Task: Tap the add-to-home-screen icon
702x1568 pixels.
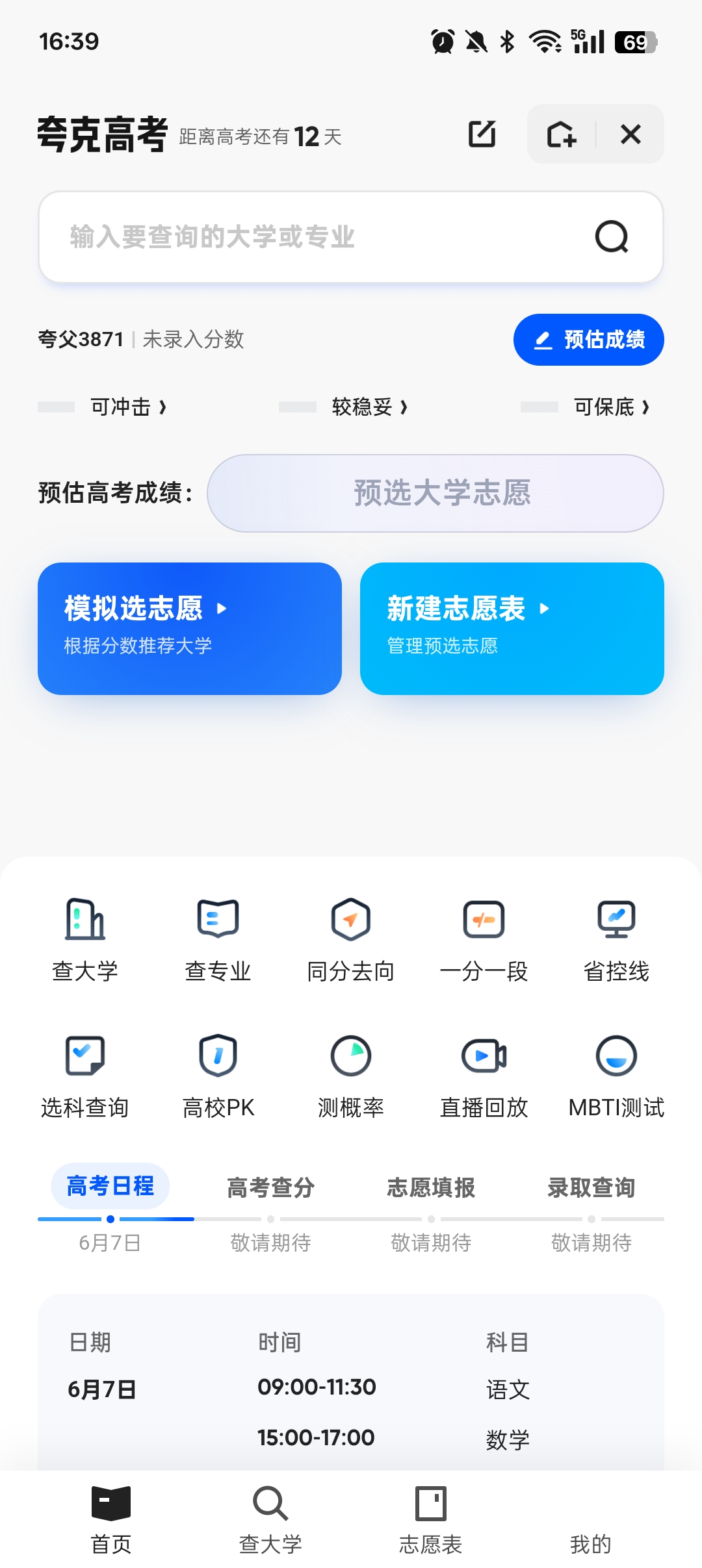Action: click(x=562, y=134)
